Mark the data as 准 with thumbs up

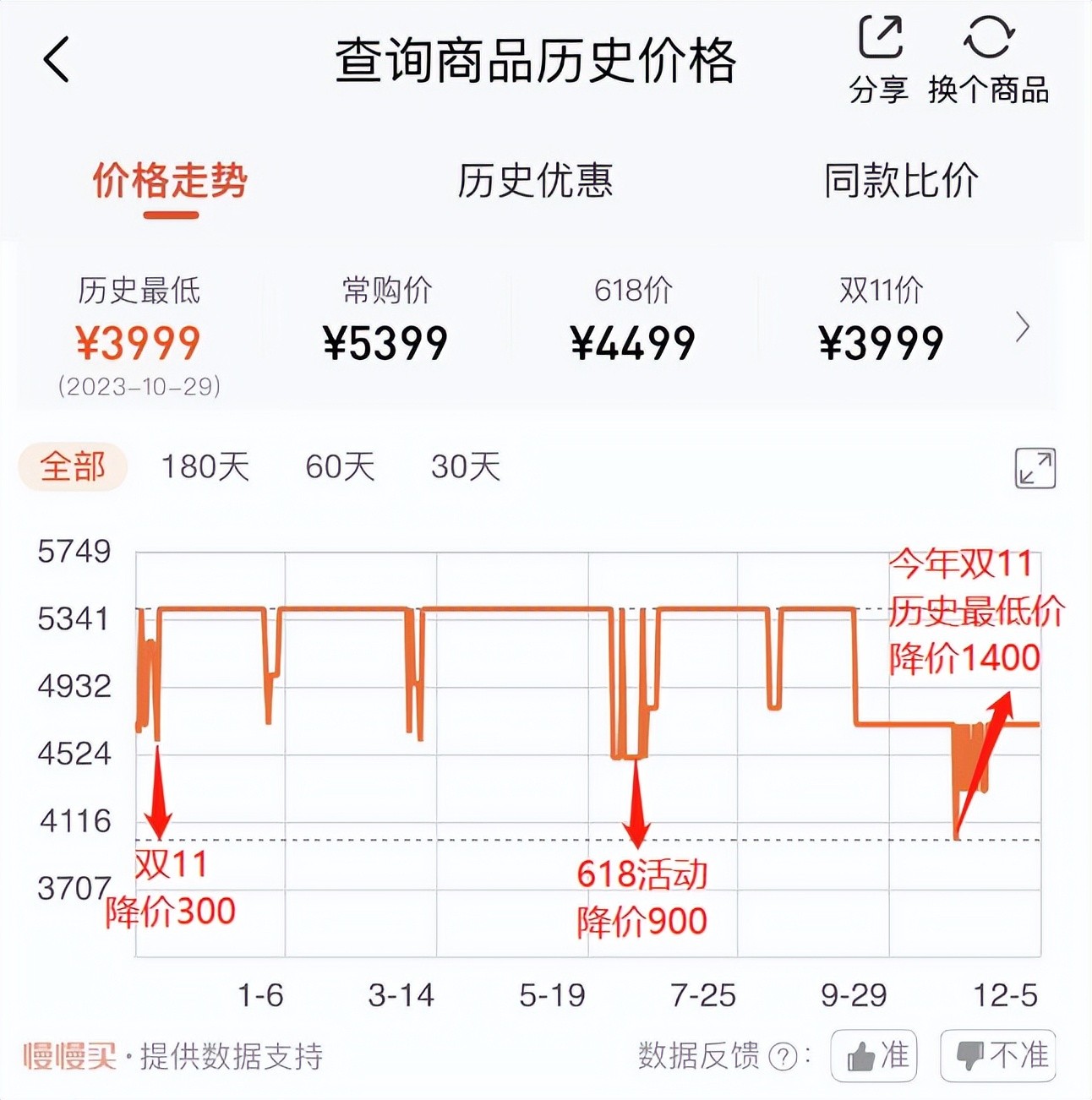874,1056
